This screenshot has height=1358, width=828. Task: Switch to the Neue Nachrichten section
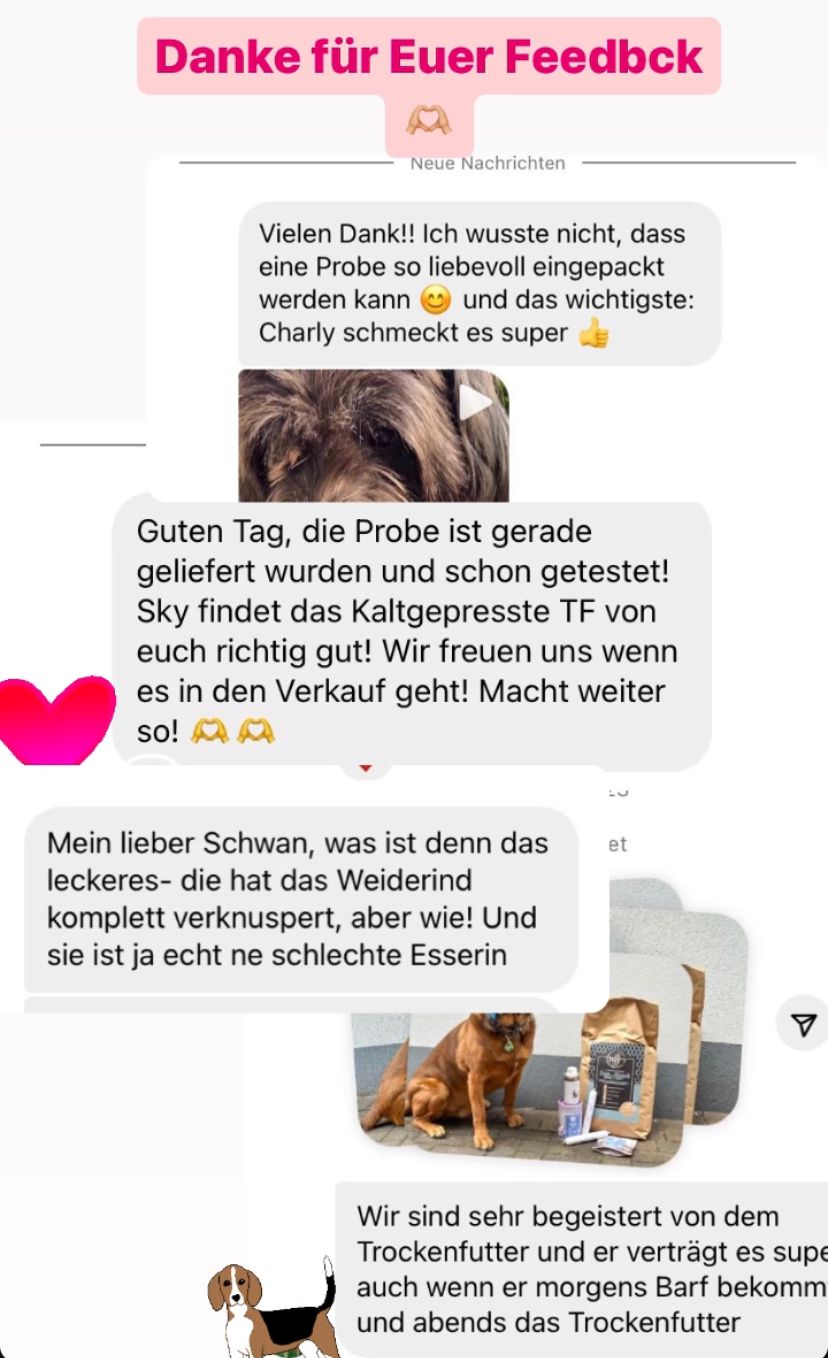487,162
